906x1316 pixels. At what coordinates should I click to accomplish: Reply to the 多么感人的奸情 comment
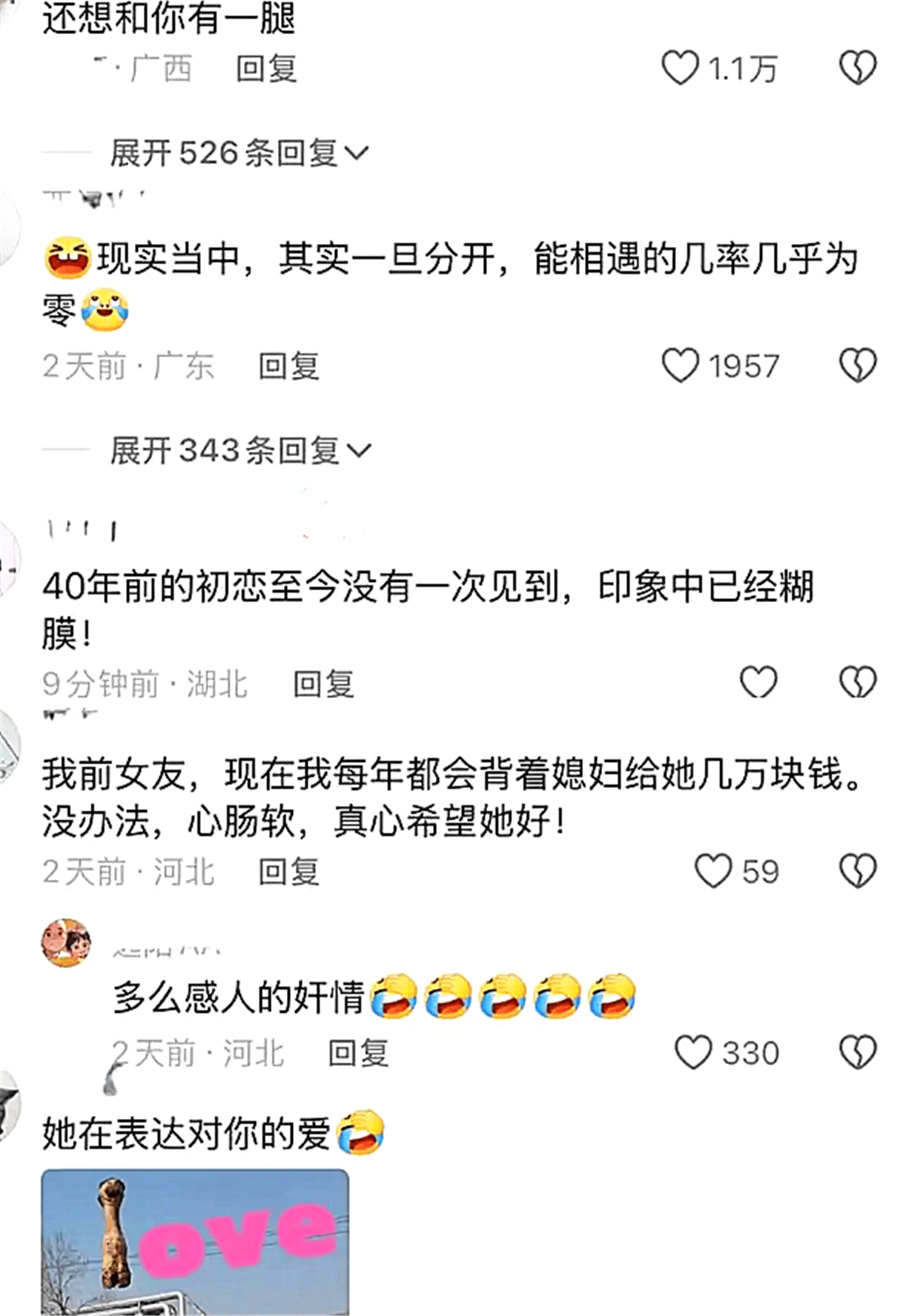(358, 1053)
